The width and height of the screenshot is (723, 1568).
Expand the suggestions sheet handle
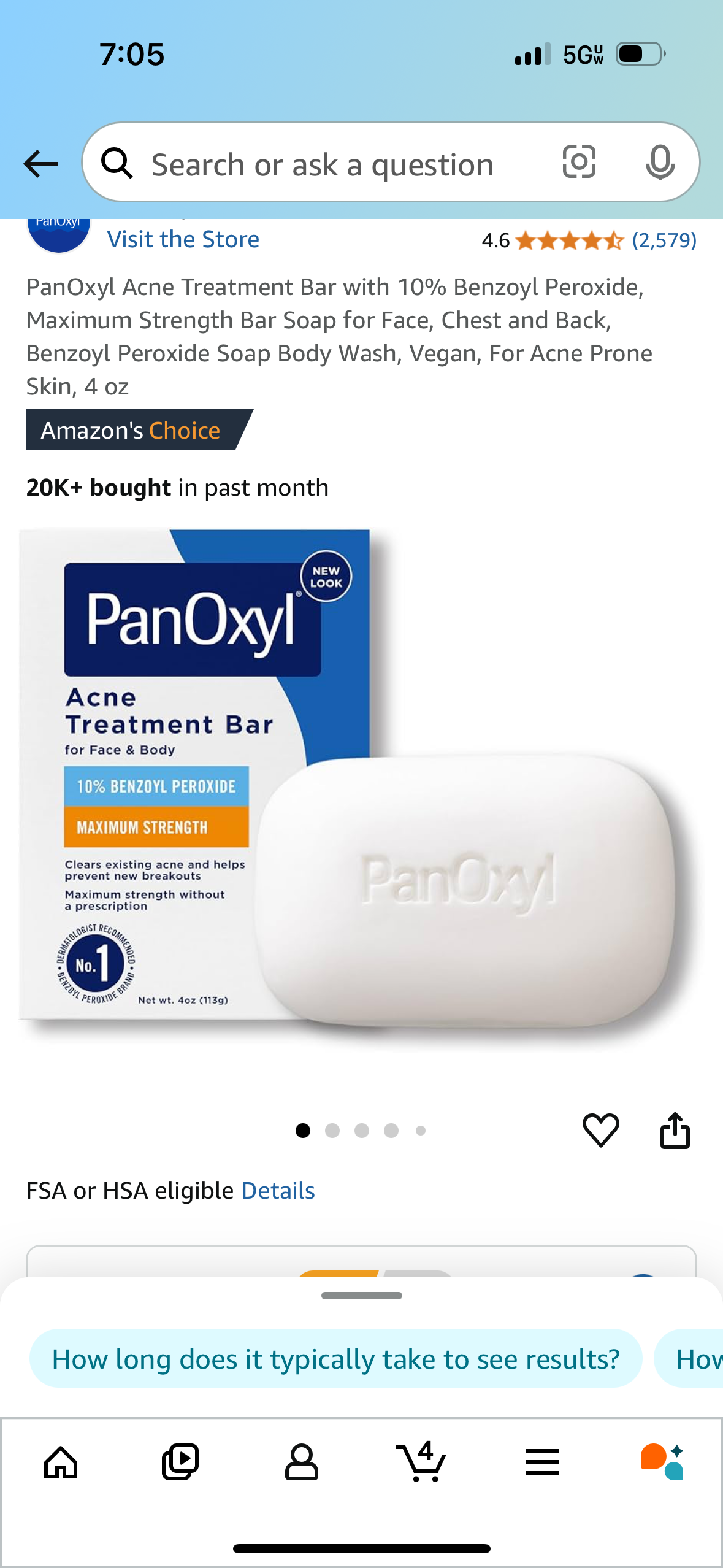pos(361,1296)
